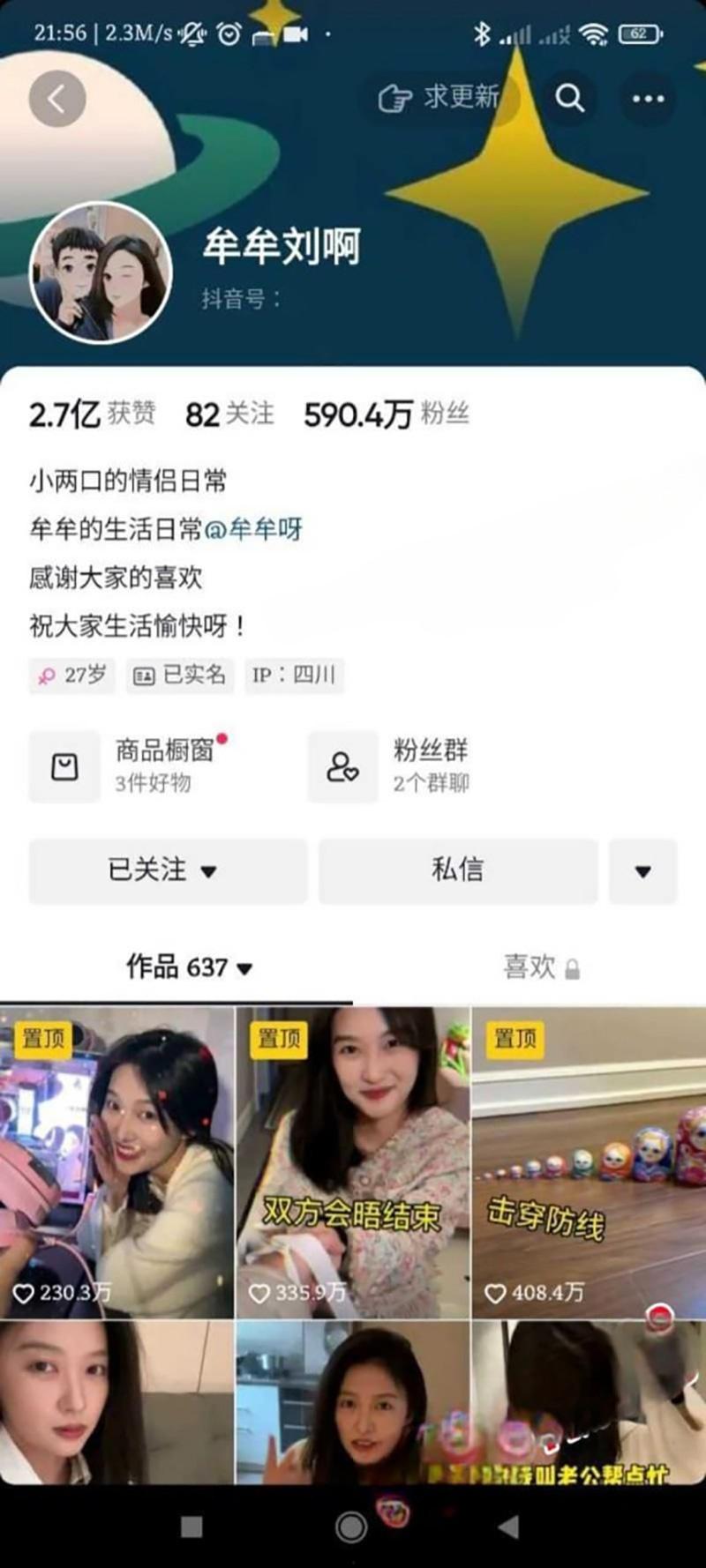Viewport: 706px width, 1568px height.
Task: Follow the @牟牟呀 linked account
Action: pos(259,528)
